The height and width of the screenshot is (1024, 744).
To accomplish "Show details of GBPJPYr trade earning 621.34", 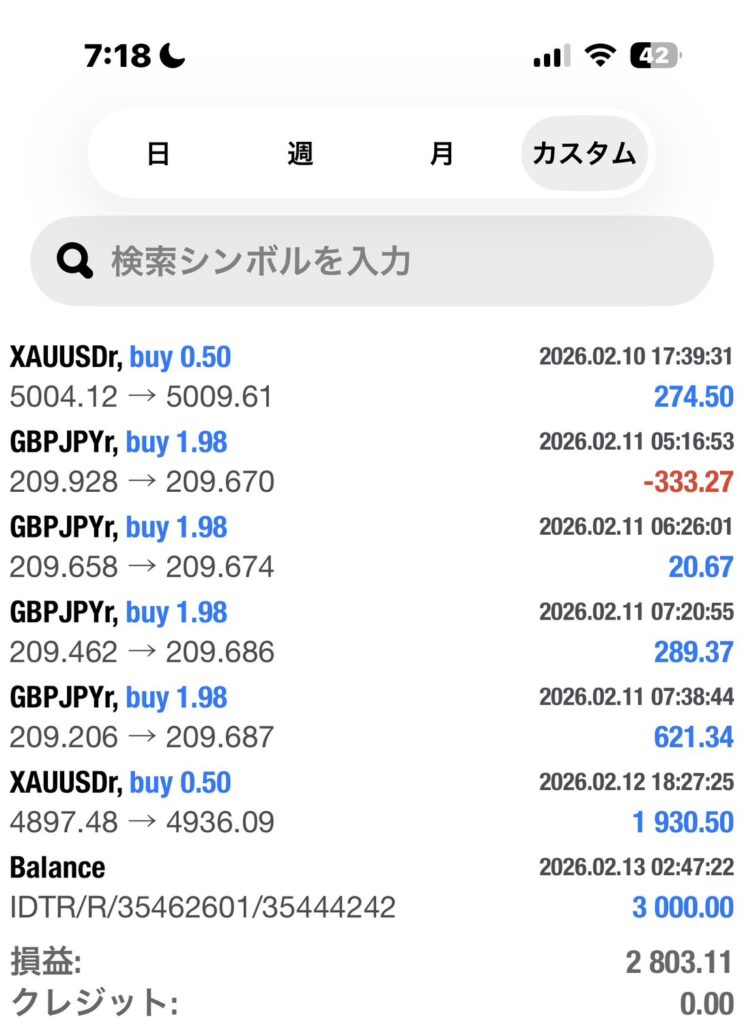I will coord(372,717).
